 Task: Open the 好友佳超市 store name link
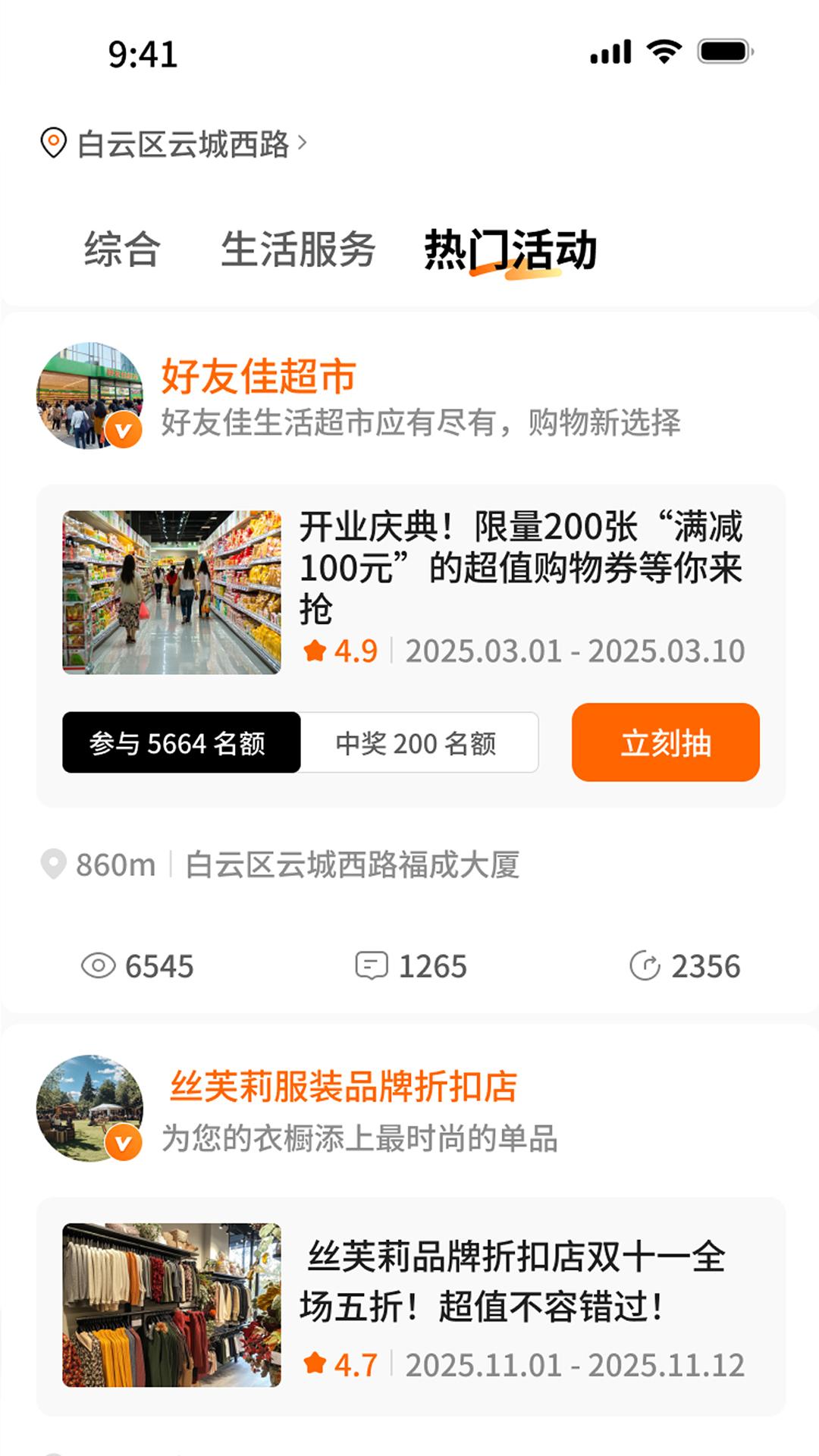258,375
